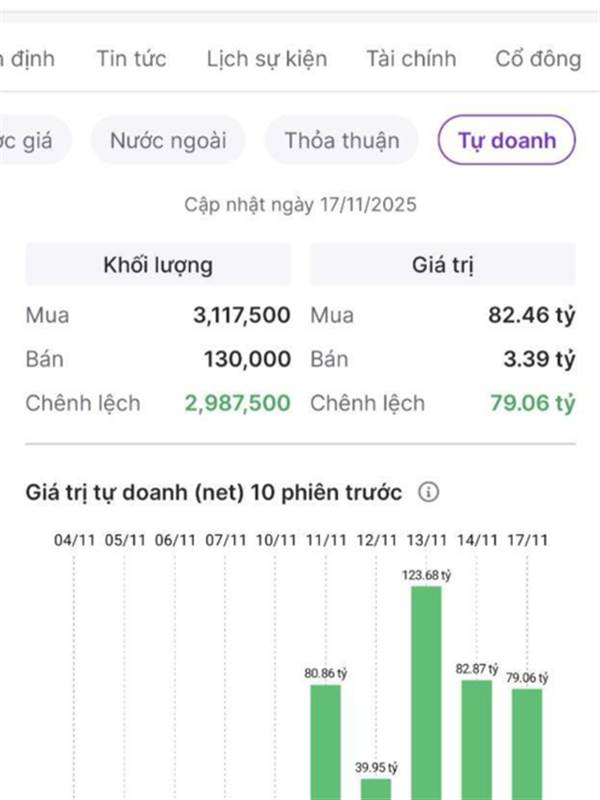Image resolution: width=600 pixels, height=800 pixels.
Task: Switch to the Tin tức tab
Action: point(131,58)
